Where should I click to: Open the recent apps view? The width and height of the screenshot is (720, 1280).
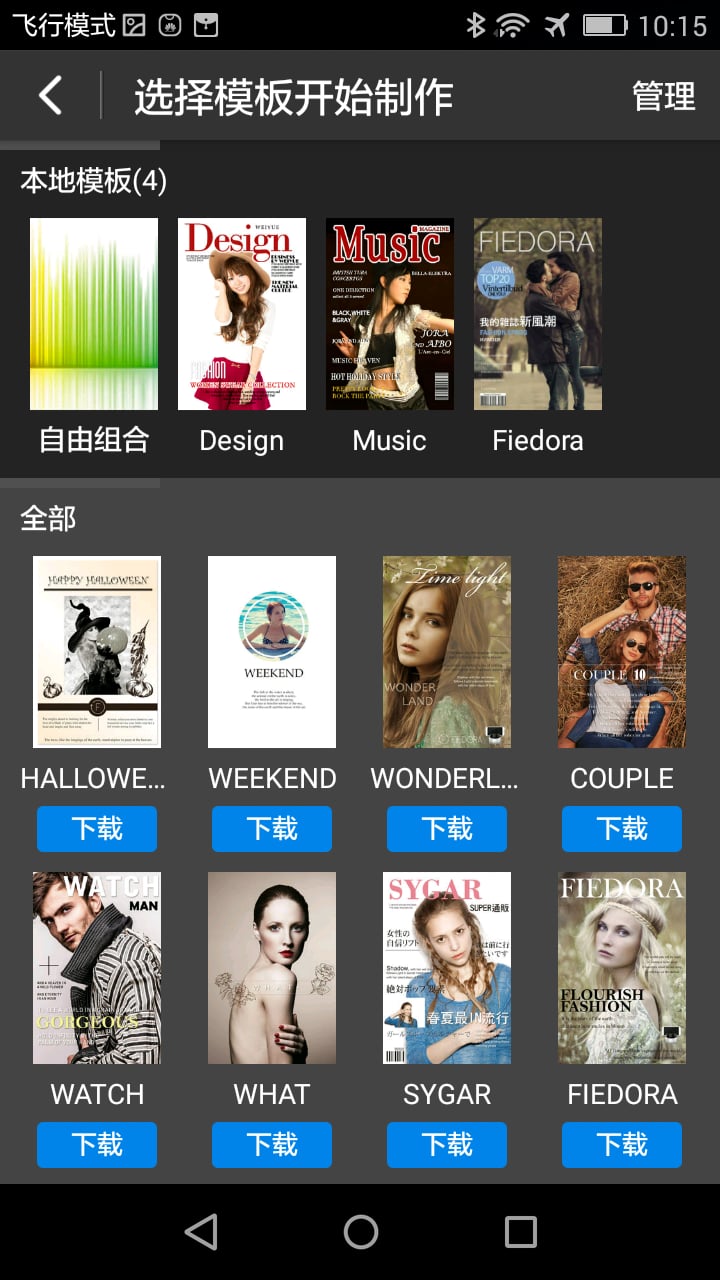pyautogui.click(x=520, y=1232)
